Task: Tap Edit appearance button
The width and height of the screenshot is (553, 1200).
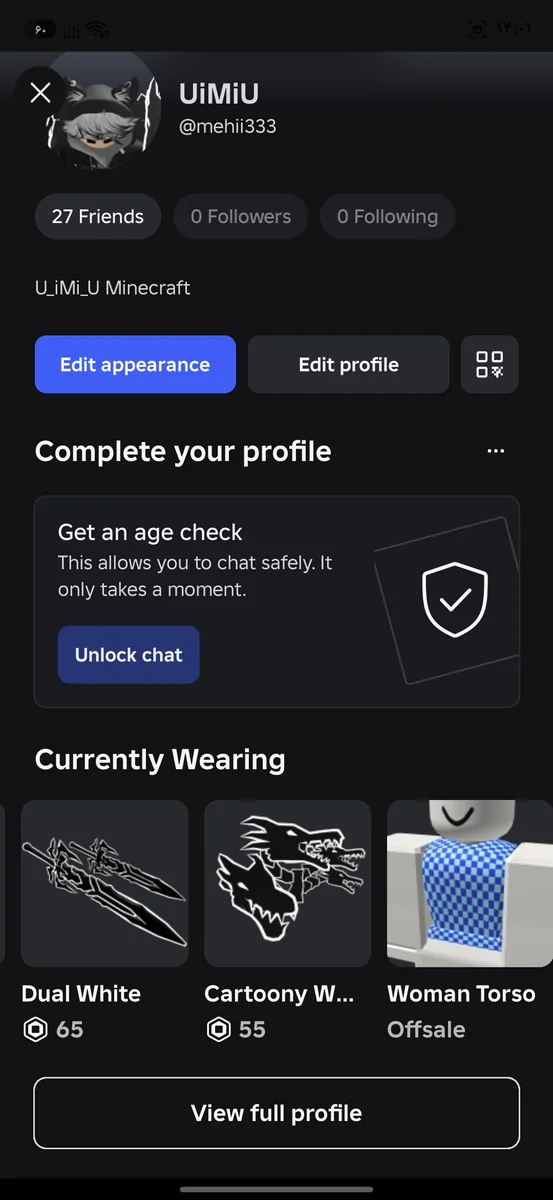Action: pos(135,365)
